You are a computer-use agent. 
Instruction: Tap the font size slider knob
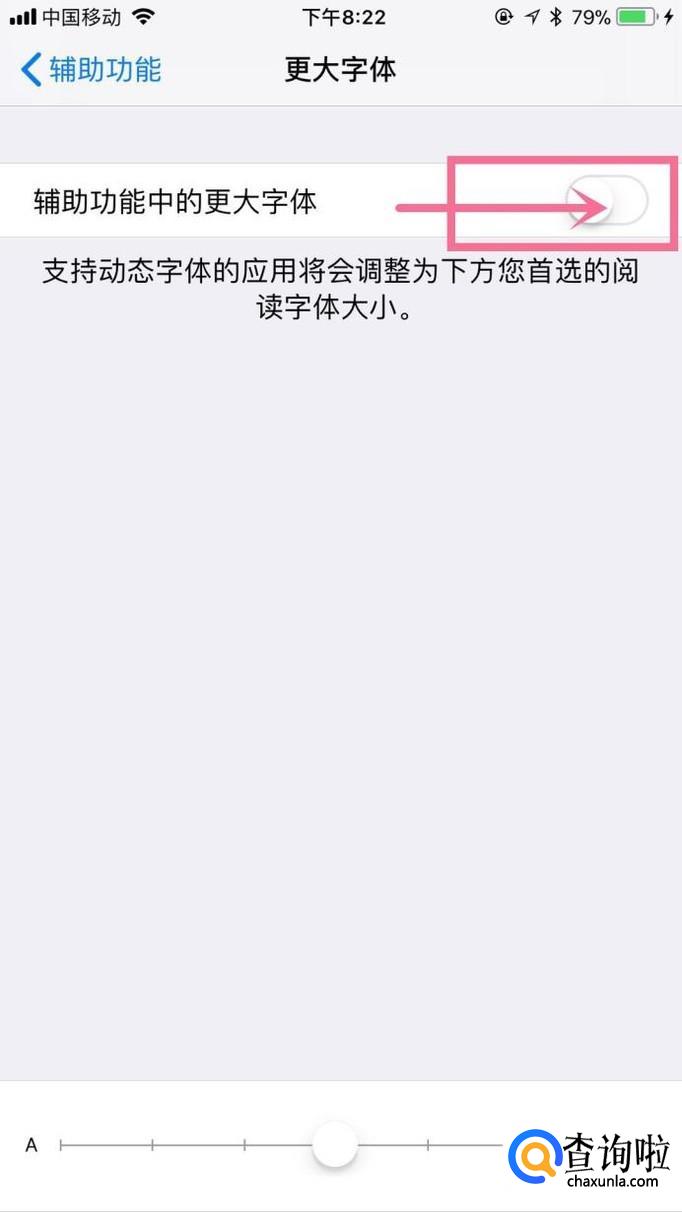(334, 1145)
